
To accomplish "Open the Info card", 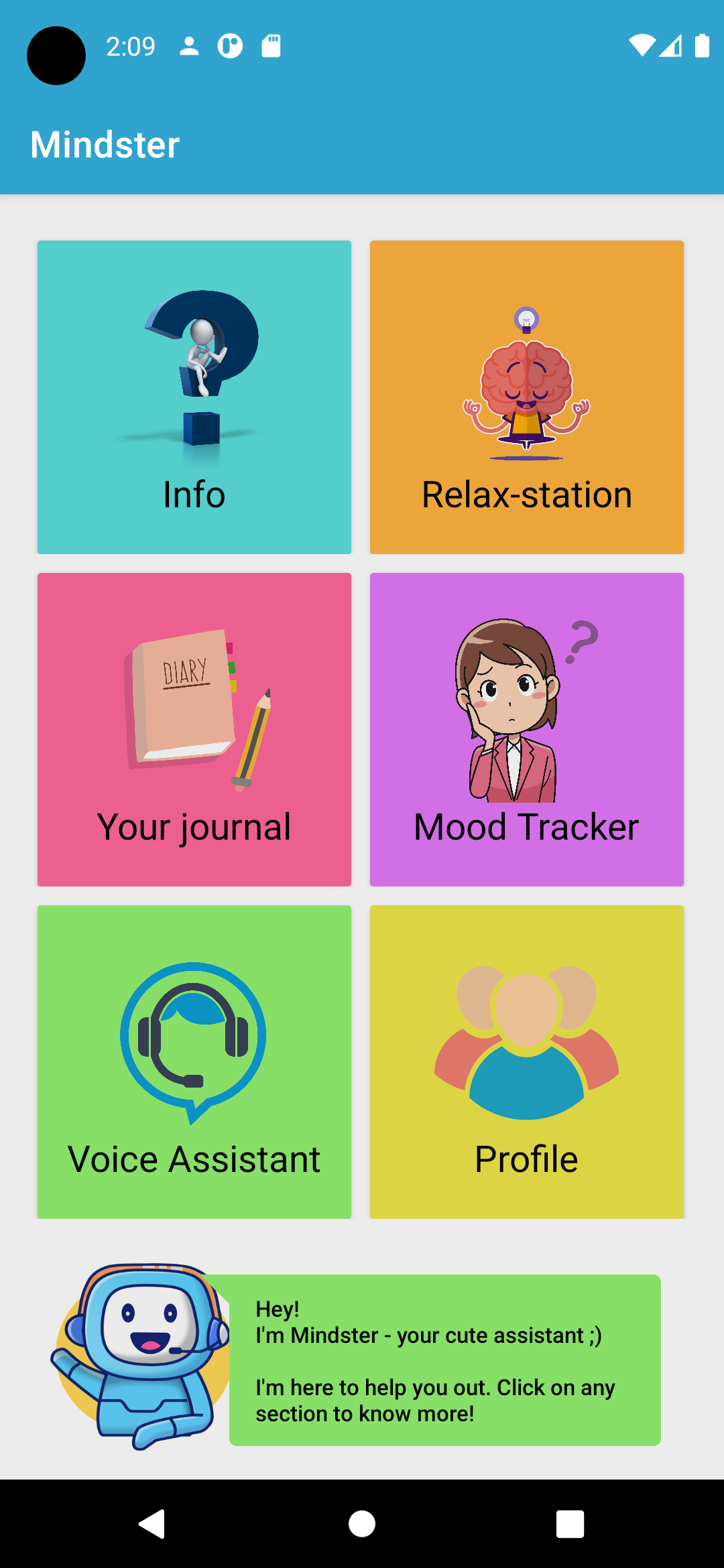I will click(194, 397).
